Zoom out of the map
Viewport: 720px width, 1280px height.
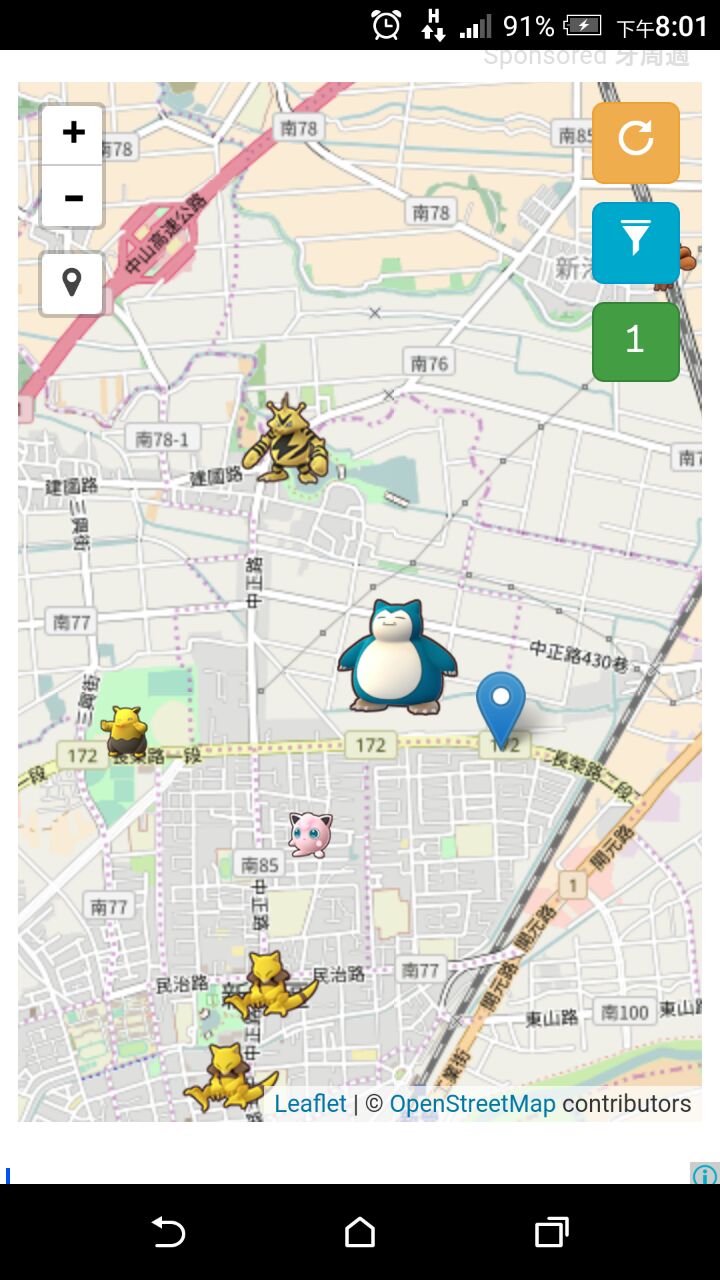point(73,197)
